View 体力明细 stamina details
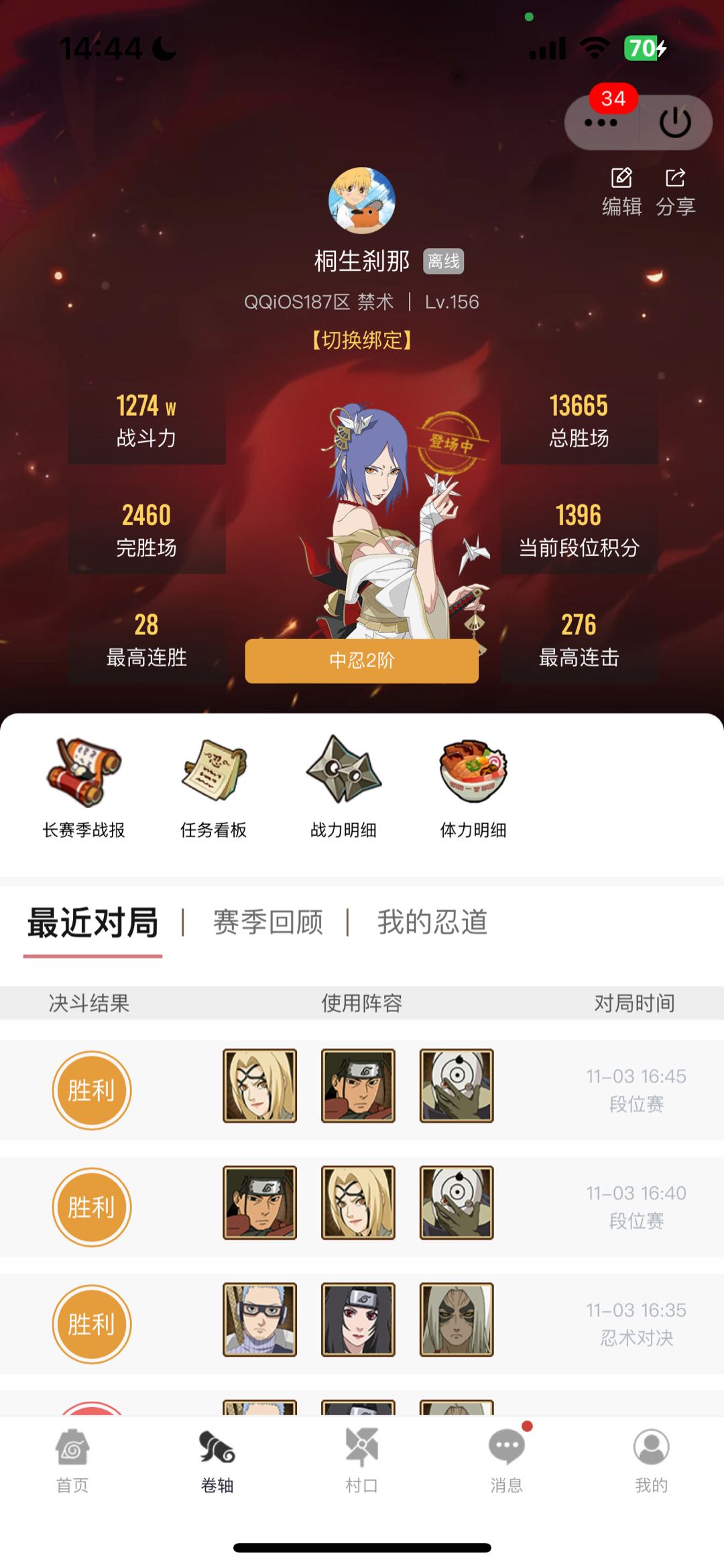The height and width of the screenshot is (1568, 724). click(473, 787)
